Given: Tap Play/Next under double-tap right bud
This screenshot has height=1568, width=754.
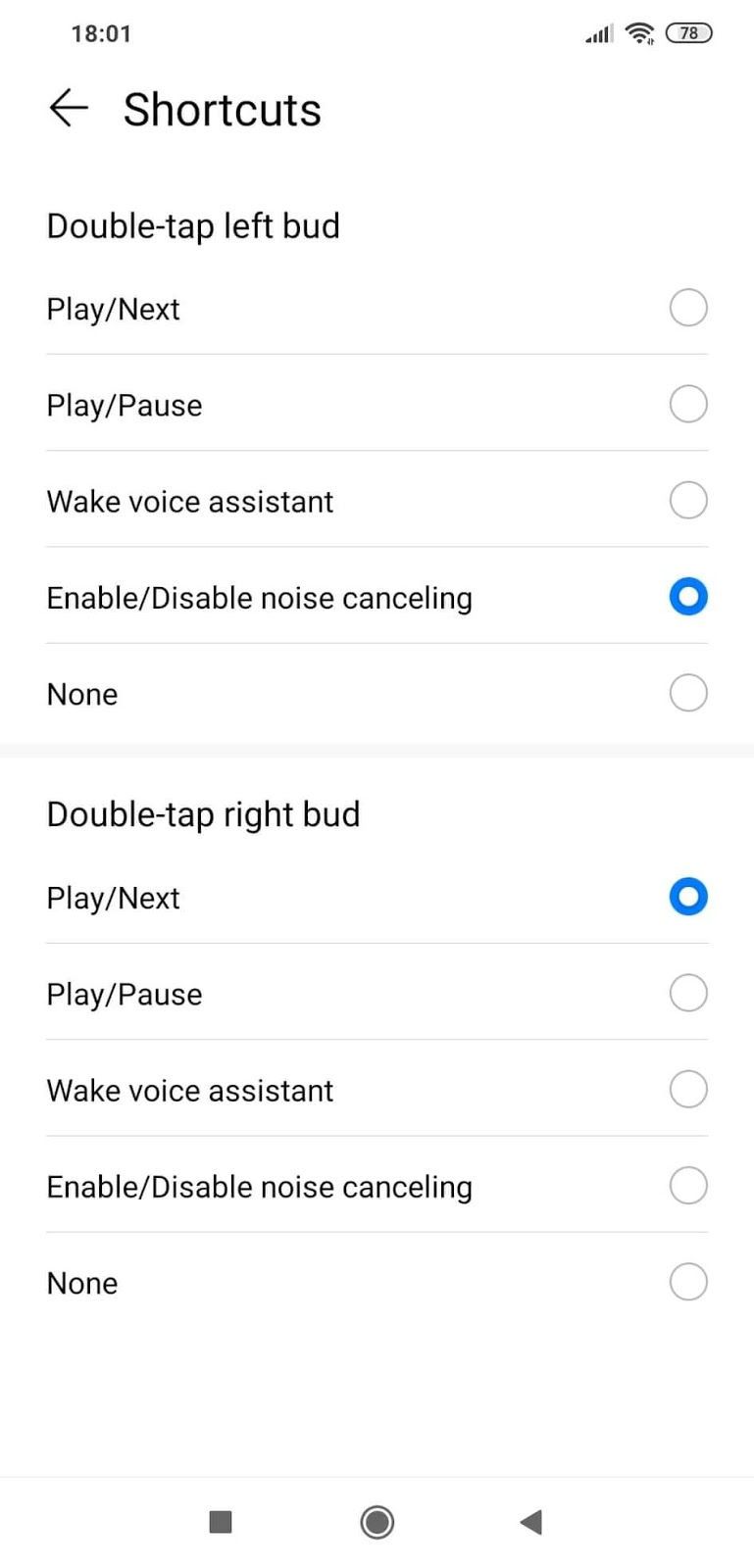Looking at the screenshot, I should coord(377,897).
